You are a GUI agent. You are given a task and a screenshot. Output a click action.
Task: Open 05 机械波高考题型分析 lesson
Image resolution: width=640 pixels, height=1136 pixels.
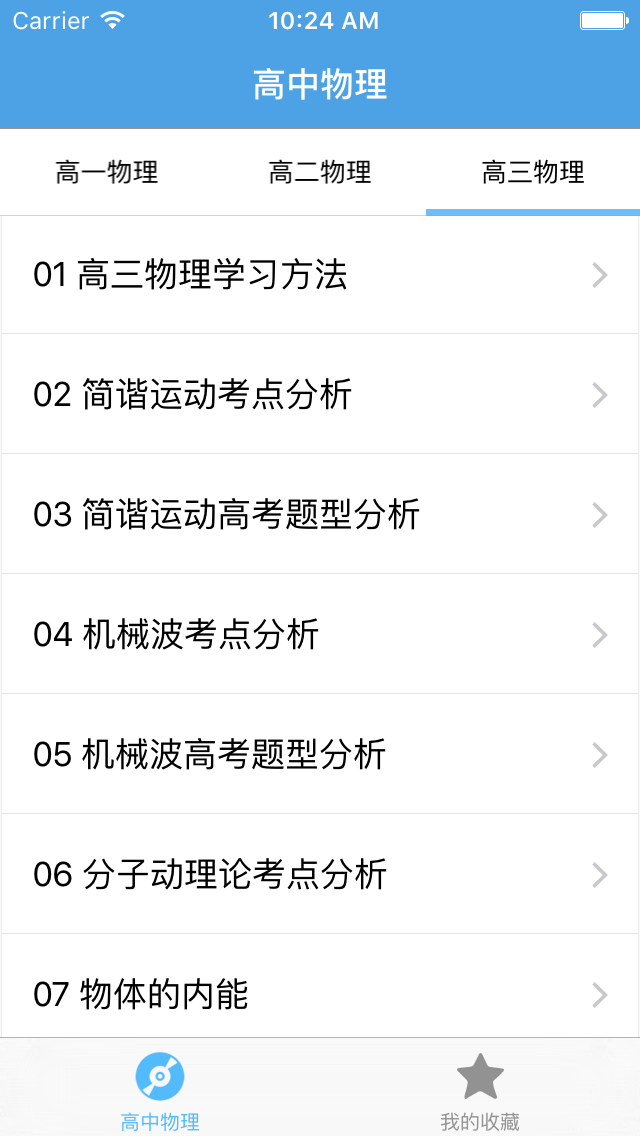(320, 754)
